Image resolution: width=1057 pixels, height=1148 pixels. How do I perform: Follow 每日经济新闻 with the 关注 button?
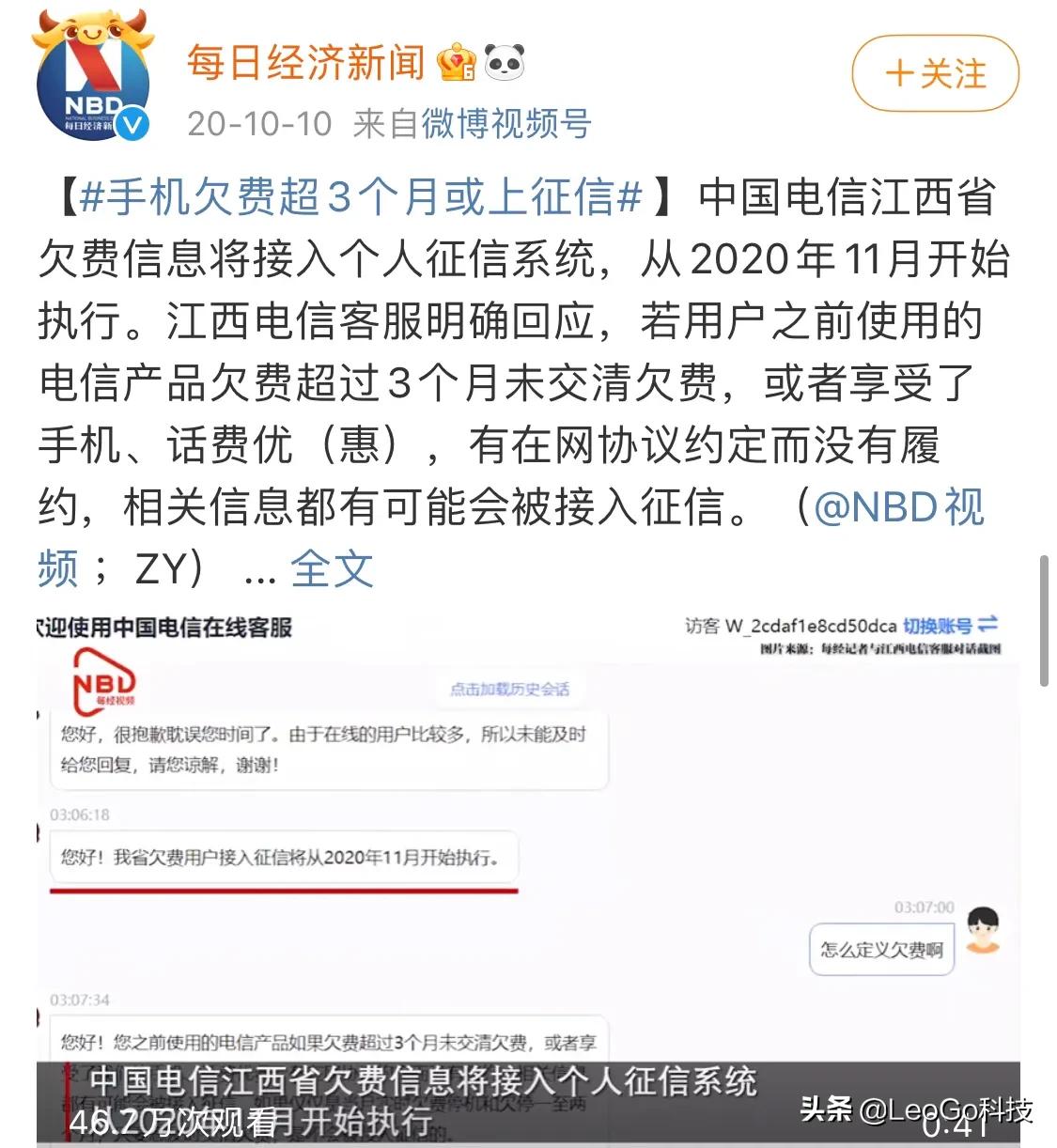pyautogui.click(x=935, y=73)
